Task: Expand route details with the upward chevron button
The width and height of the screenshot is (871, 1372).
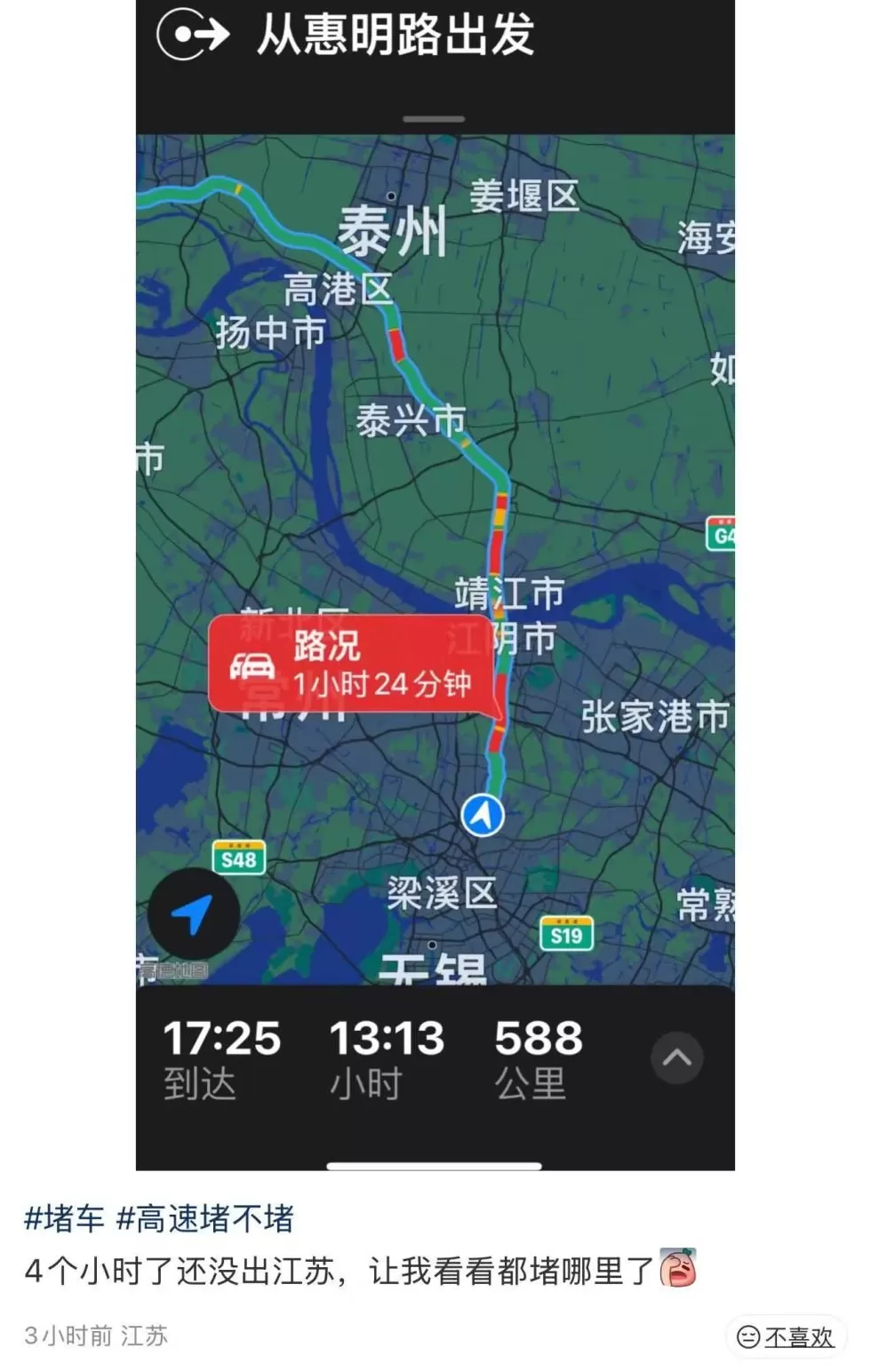Action: click(677, 1058)
